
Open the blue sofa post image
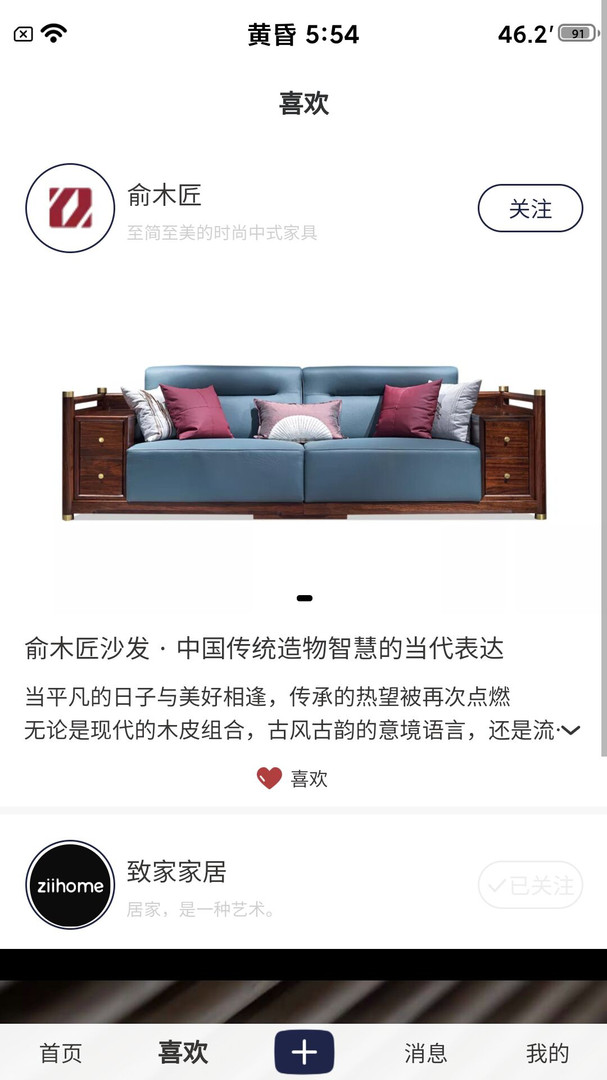click(x=304, y=442)
